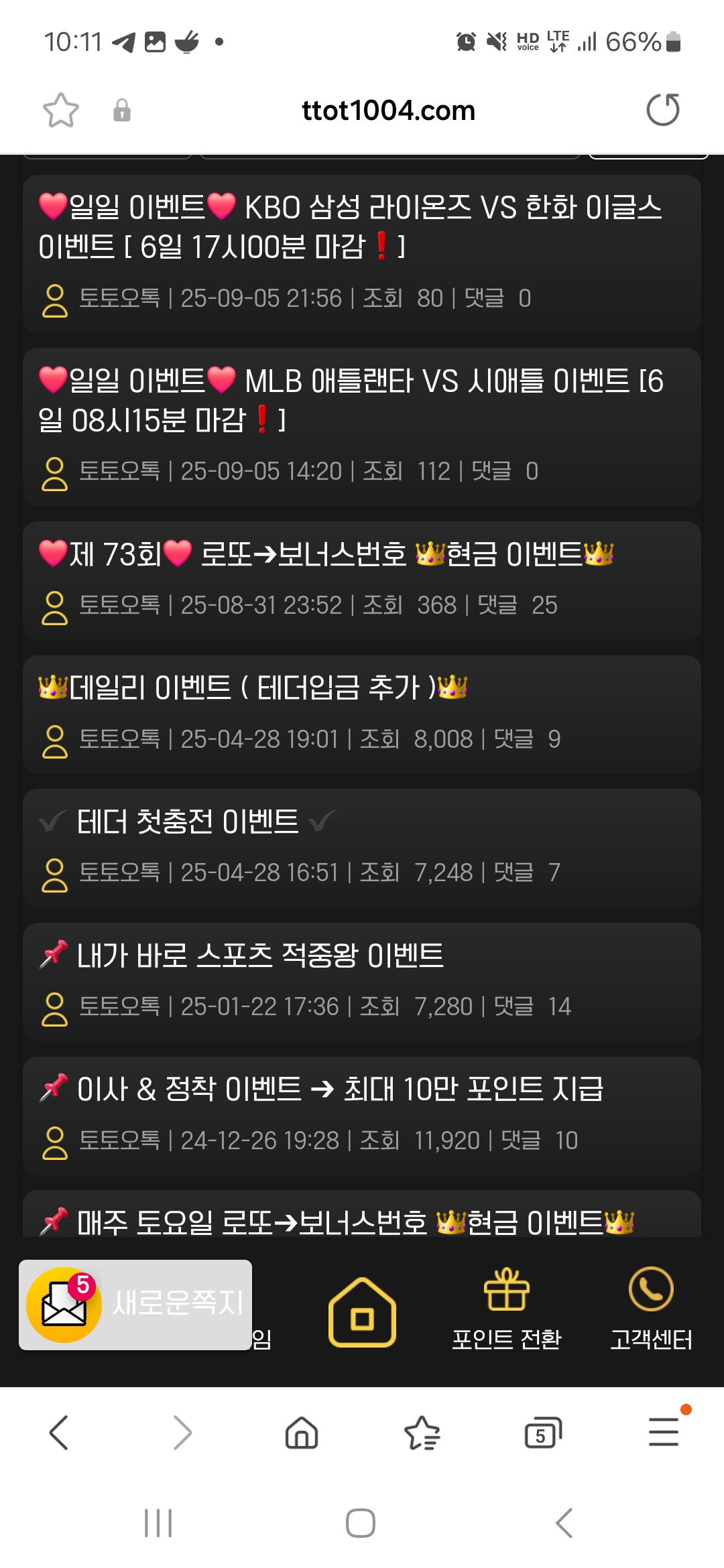This screenshot has height=1568, width=724.
Task: Show the 5 open browser tabs
Action: [542, 1433]
